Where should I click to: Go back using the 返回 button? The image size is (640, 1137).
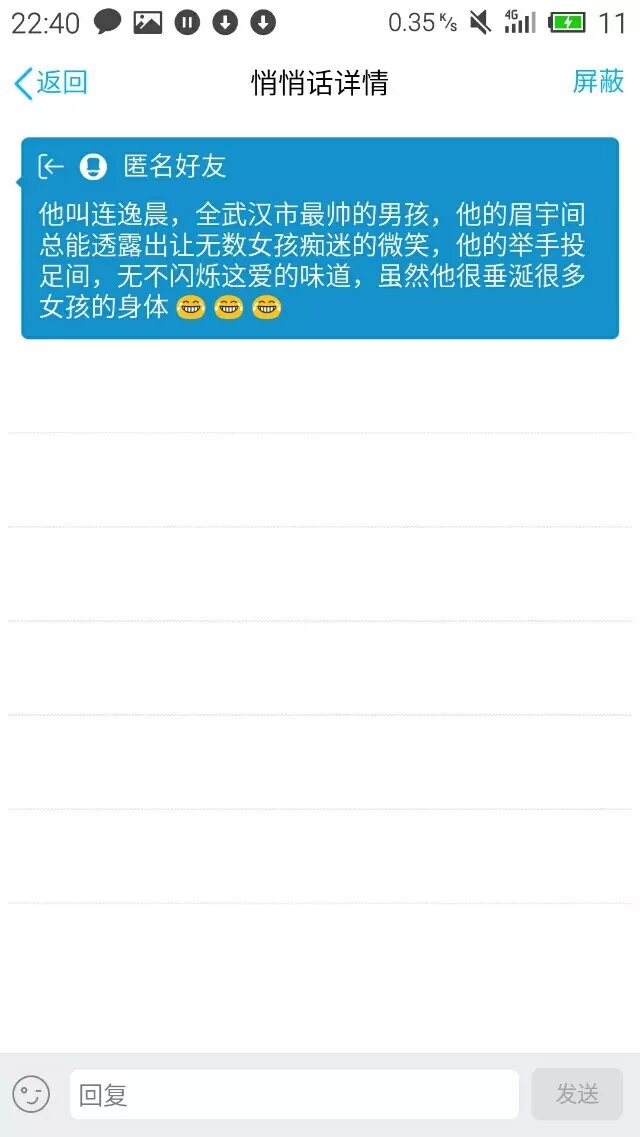(50, 83)
